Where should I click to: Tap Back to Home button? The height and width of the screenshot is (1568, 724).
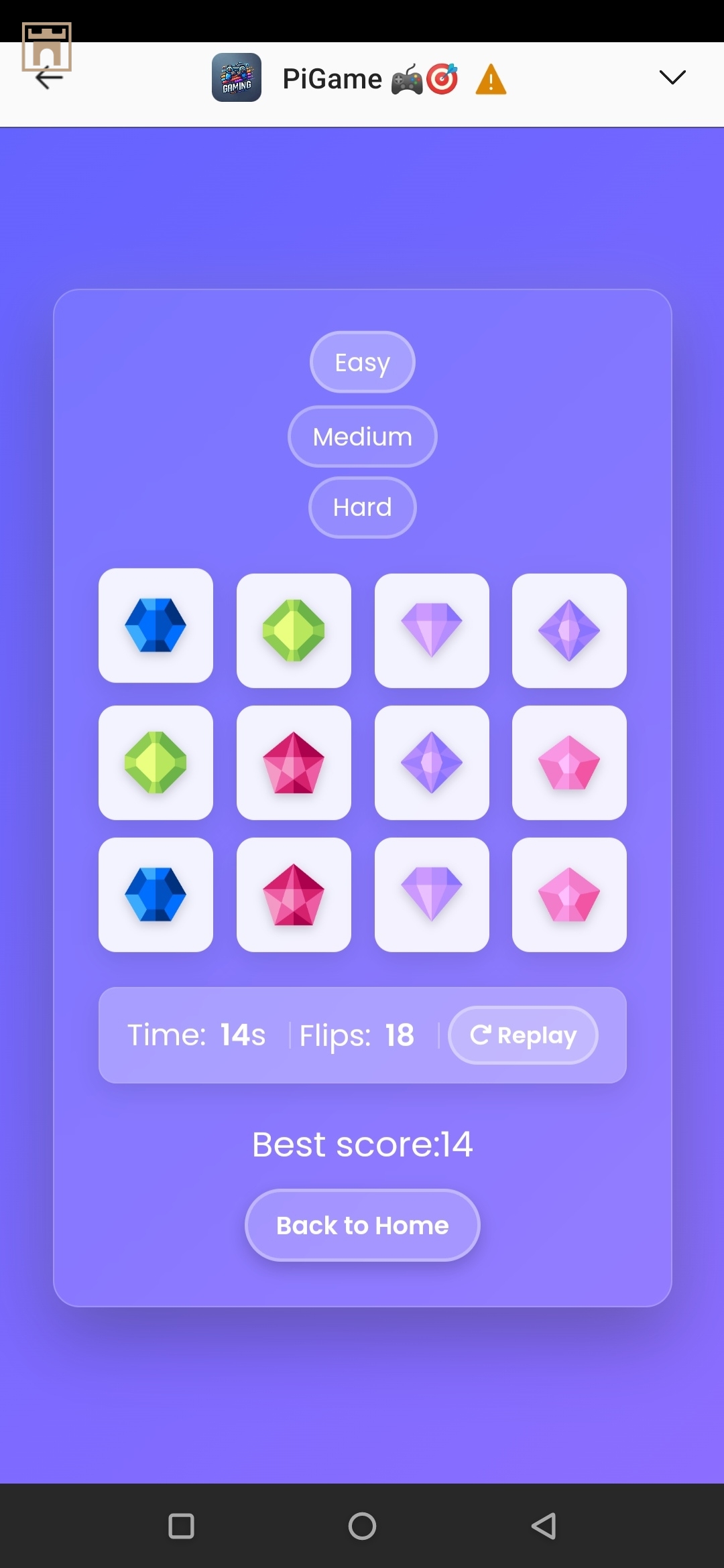coord(362,1226)
